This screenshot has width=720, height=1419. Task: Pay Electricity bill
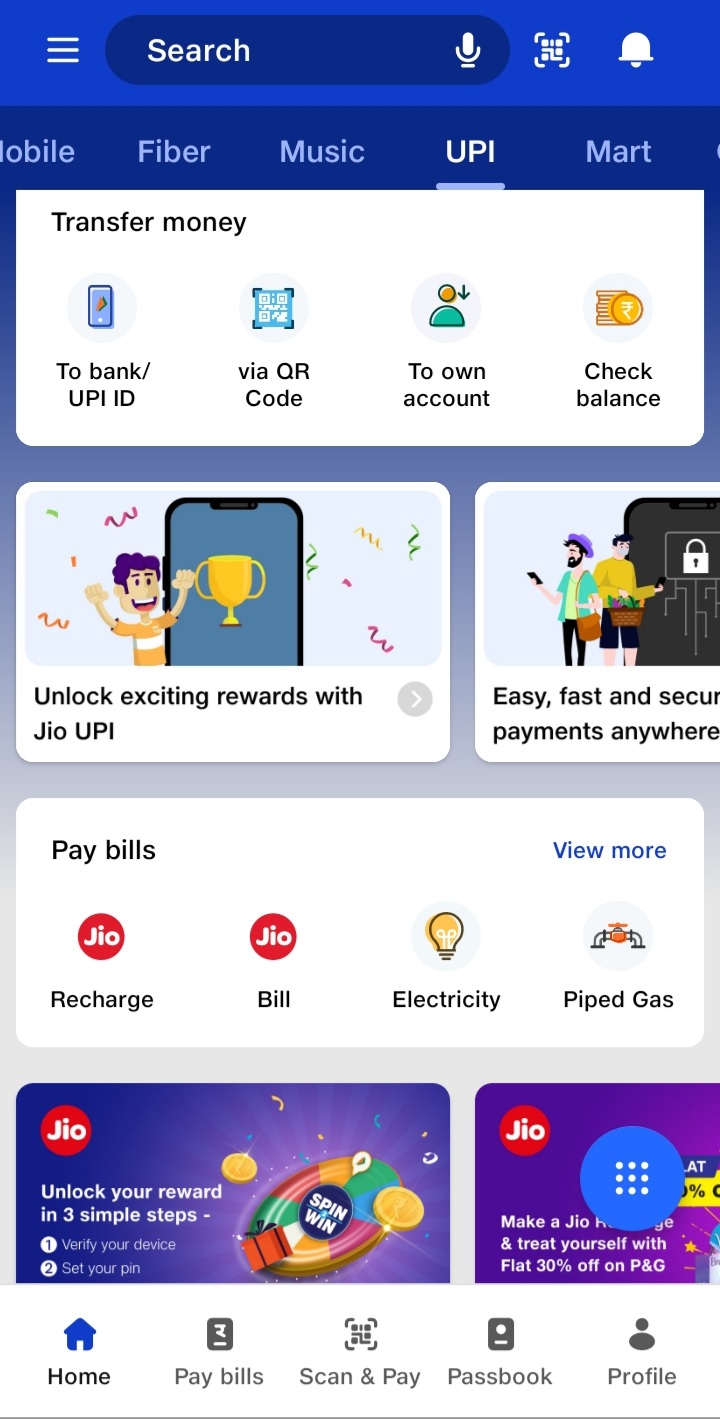coord(446,955)
